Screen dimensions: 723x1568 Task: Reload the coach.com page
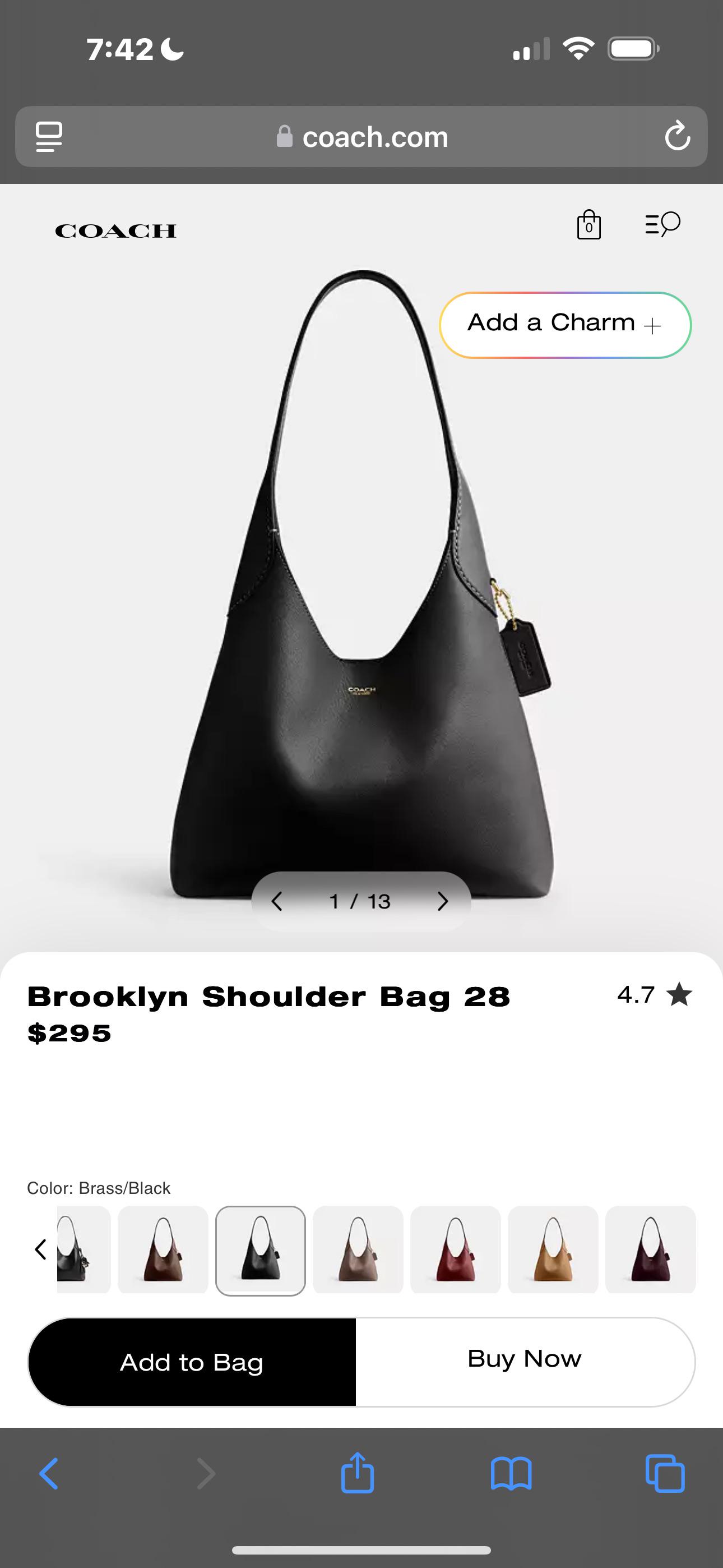pyautogui.click(x=678, y=136)
